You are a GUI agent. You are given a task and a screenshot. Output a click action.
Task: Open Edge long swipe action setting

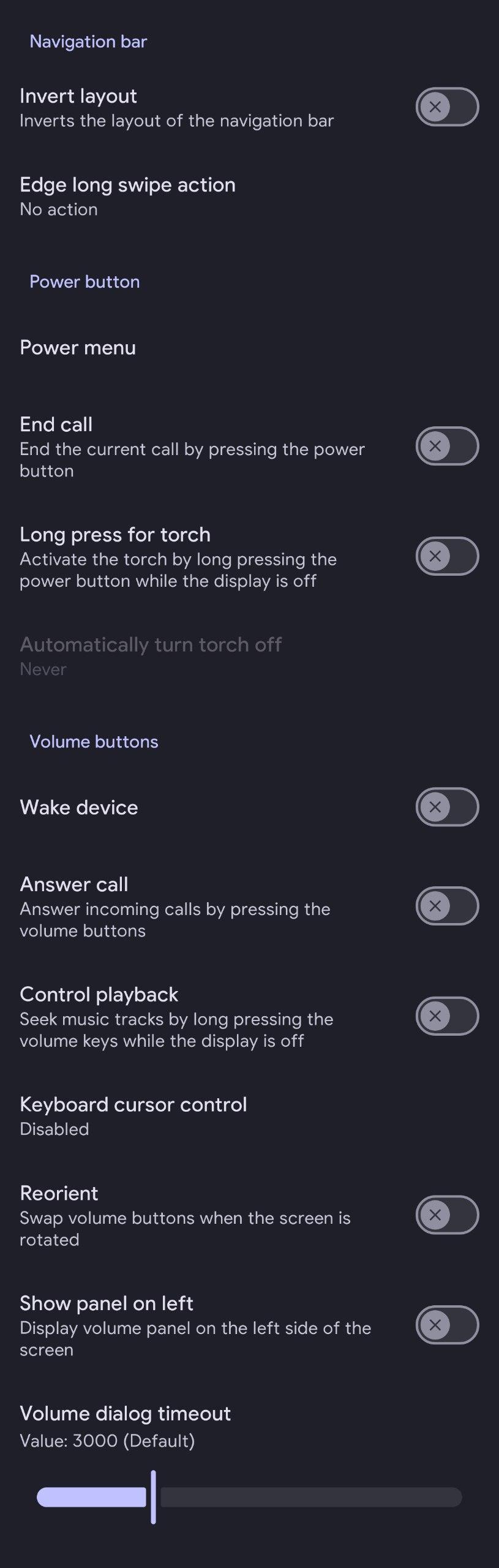[127, 196]
